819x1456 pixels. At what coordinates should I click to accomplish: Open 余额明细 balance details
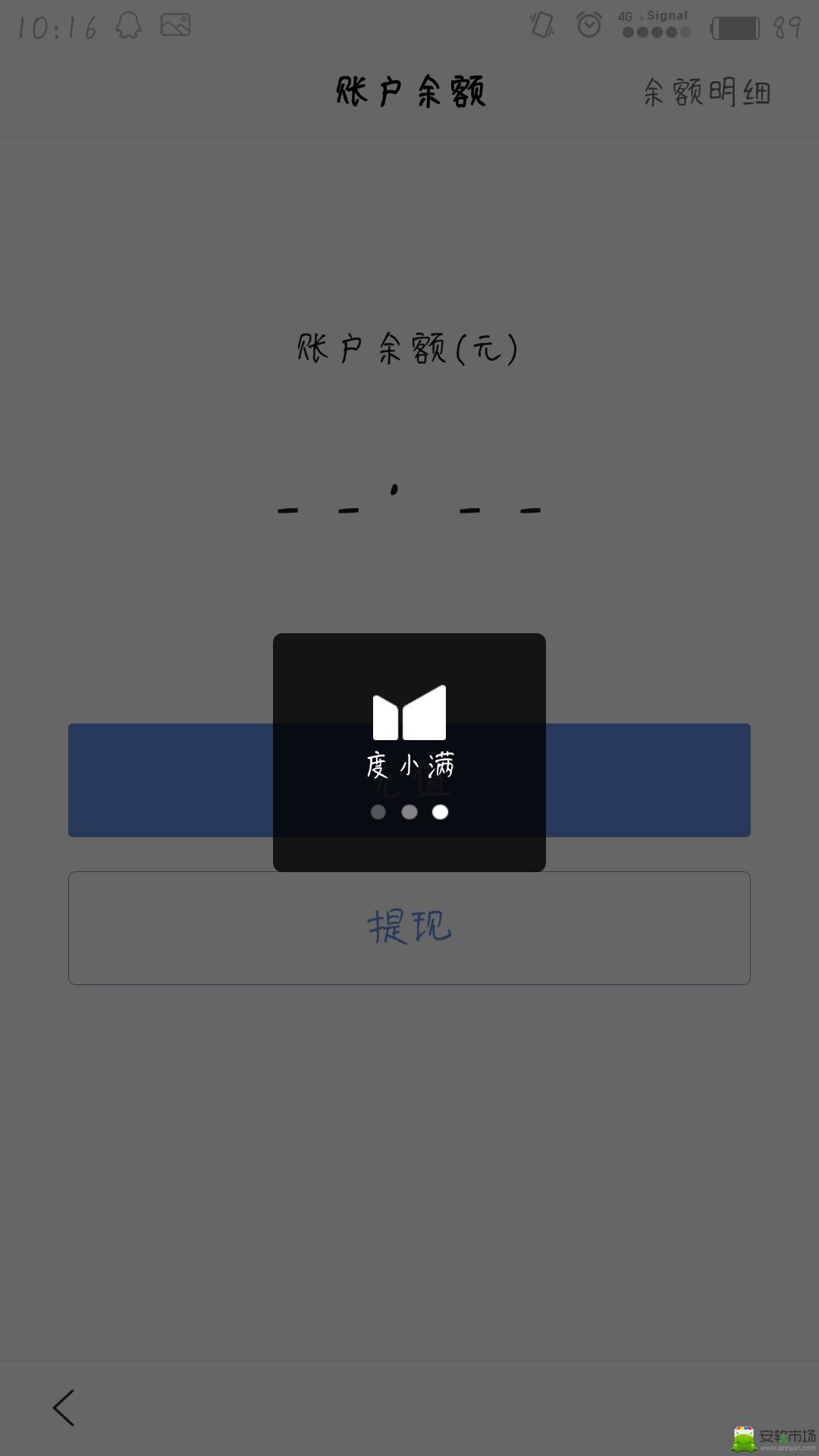click(707, 93)
